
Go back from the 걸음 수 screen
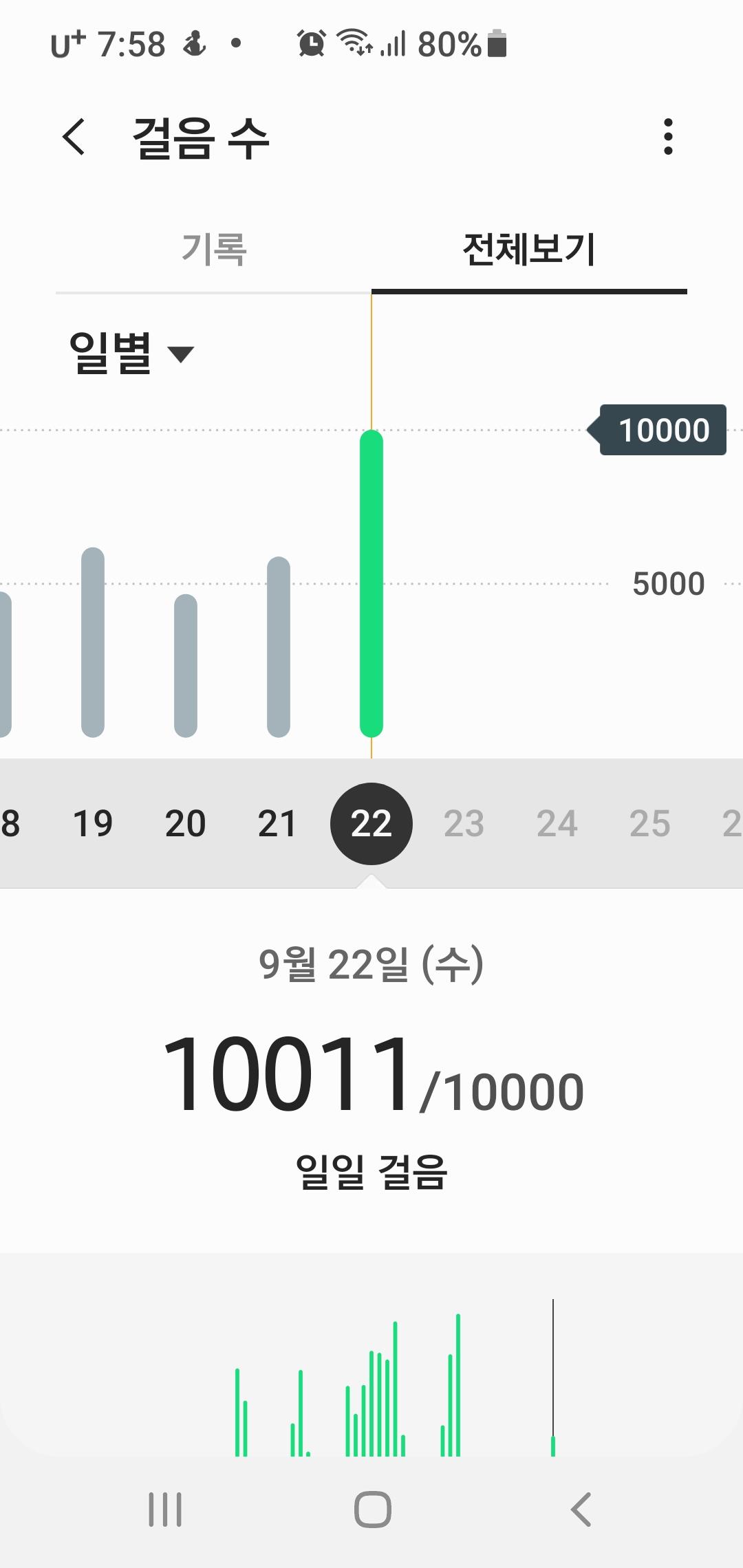coord(74,137)
